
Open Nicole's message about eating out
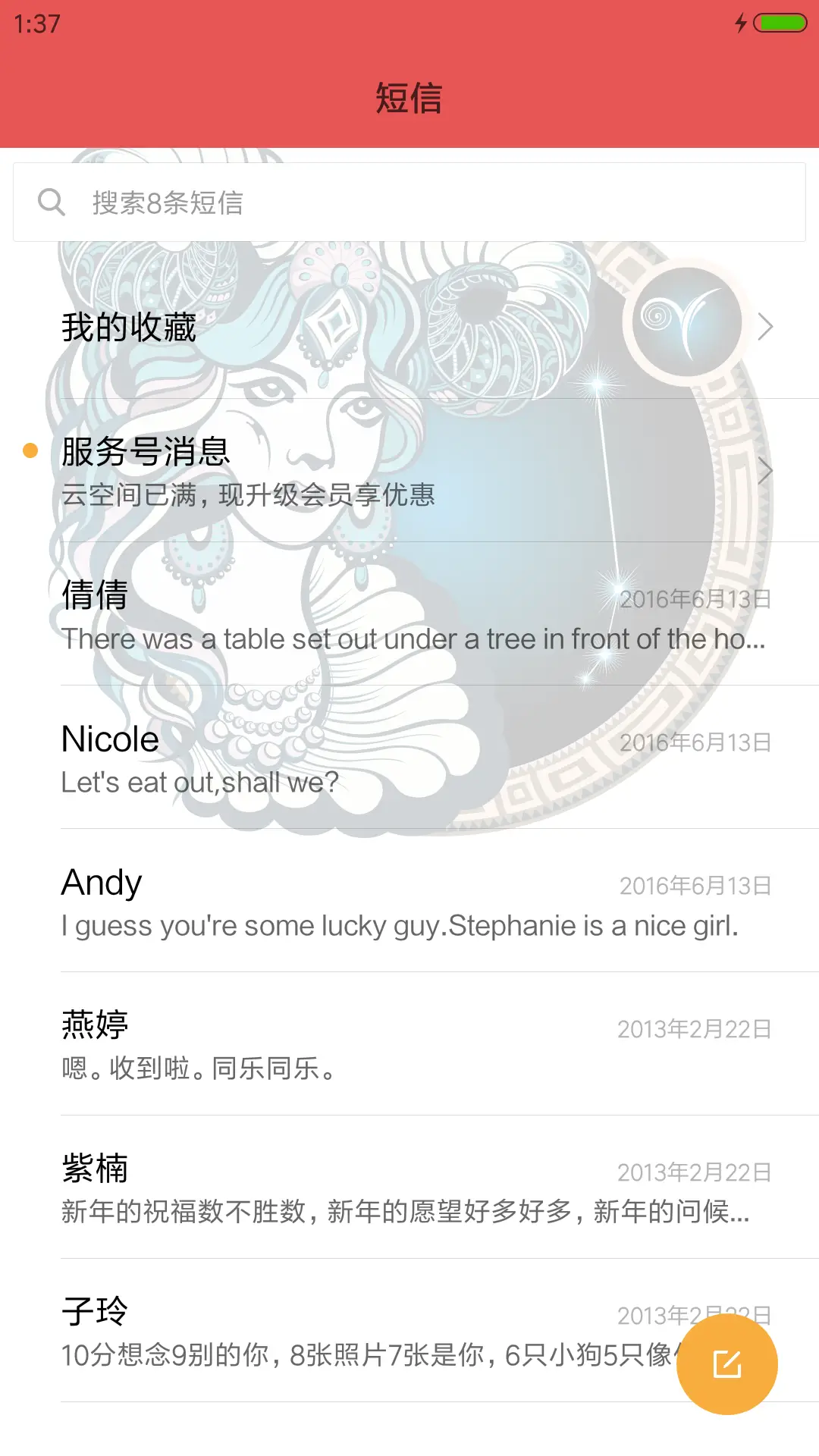click(409, 758)
